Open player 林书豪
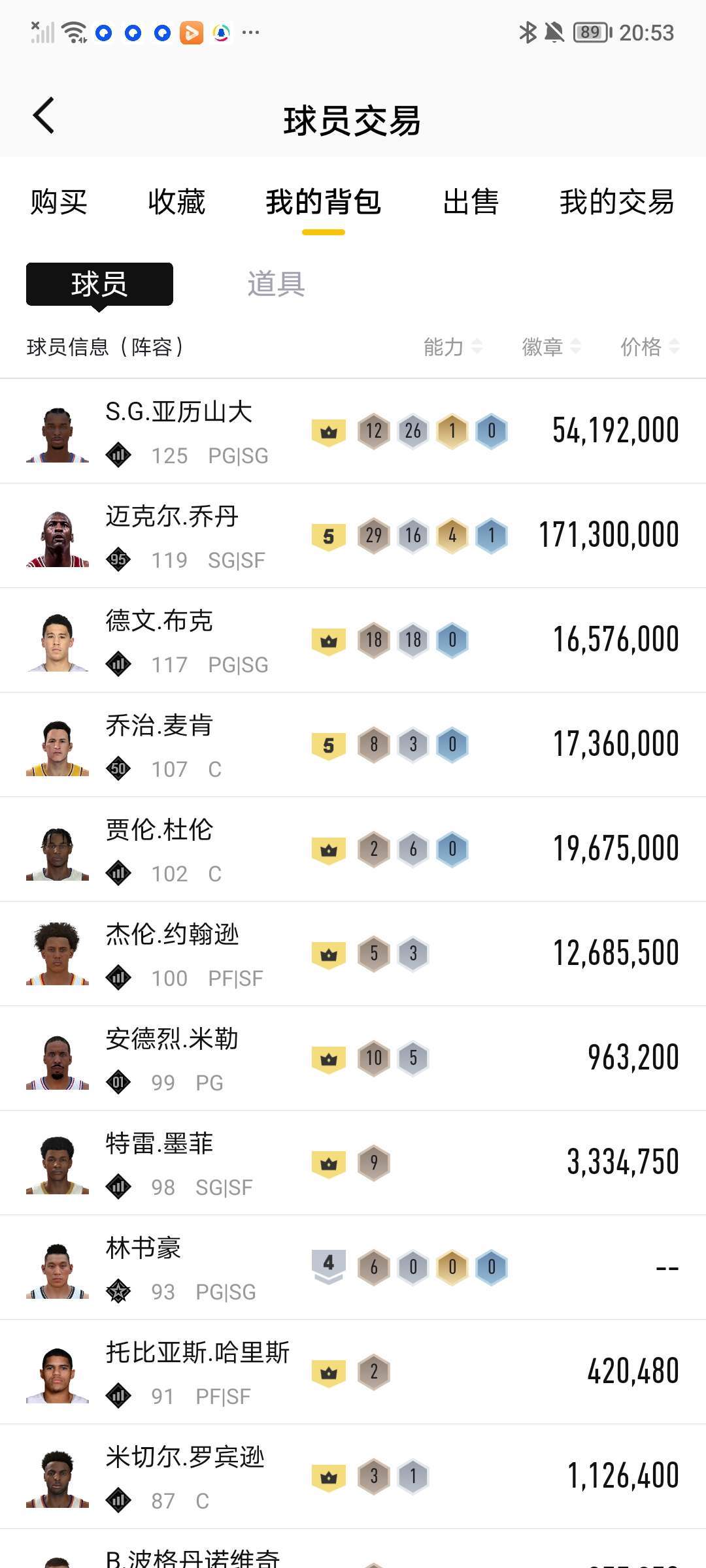The width and height of the screenshot is (706, 1568). click(x=143, y=1249)
